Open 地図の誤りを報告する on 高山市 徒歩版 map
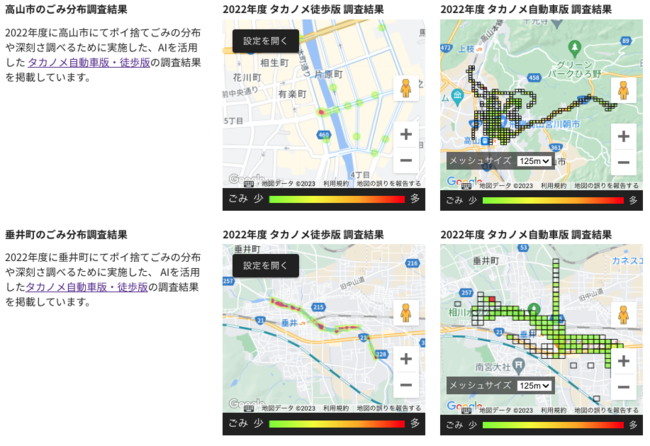 (388, 184)
